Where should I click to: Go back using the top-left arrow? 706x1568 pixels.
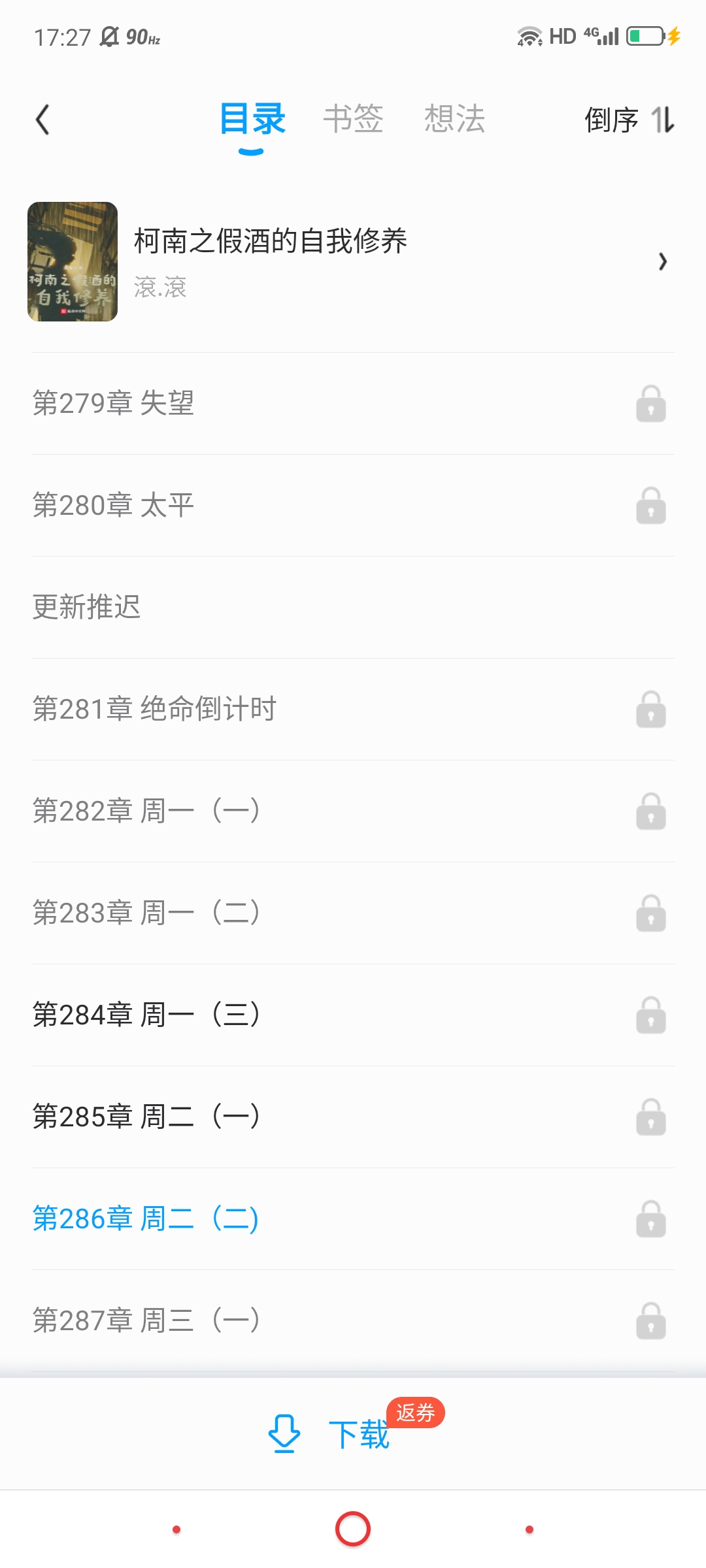coord(43,120)
